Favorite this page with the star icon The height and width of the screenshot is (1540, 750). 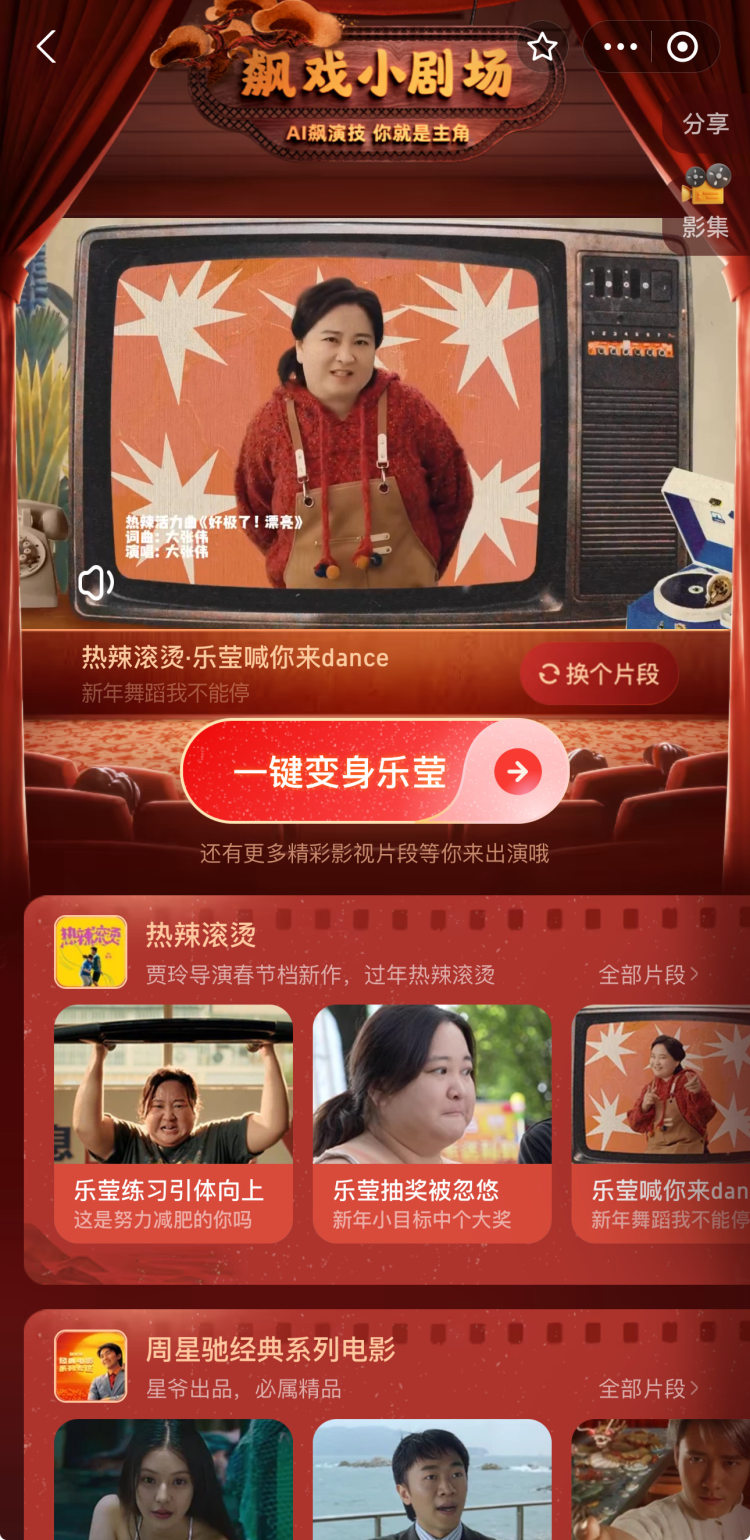point(542,47)
